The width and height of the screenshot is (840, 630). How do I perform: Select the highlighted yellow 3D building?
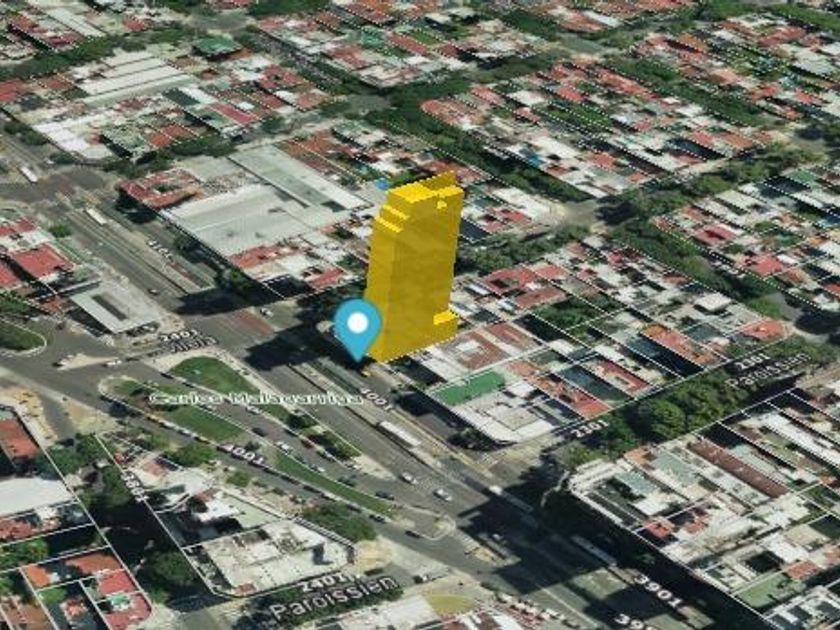point(413,267)
